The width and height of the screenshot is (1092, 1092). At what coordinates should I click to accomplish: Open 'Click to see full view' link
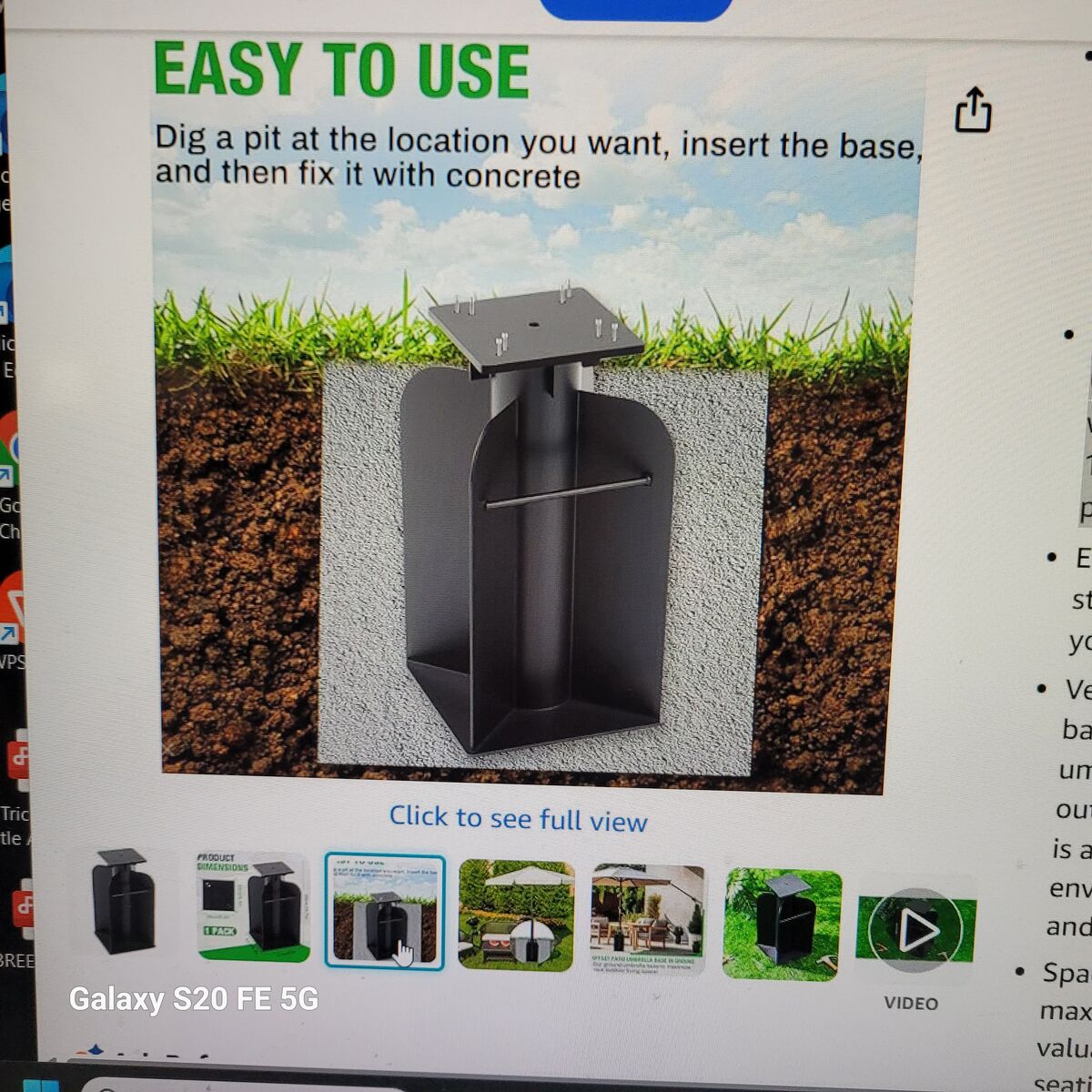[x=518, y=818]
